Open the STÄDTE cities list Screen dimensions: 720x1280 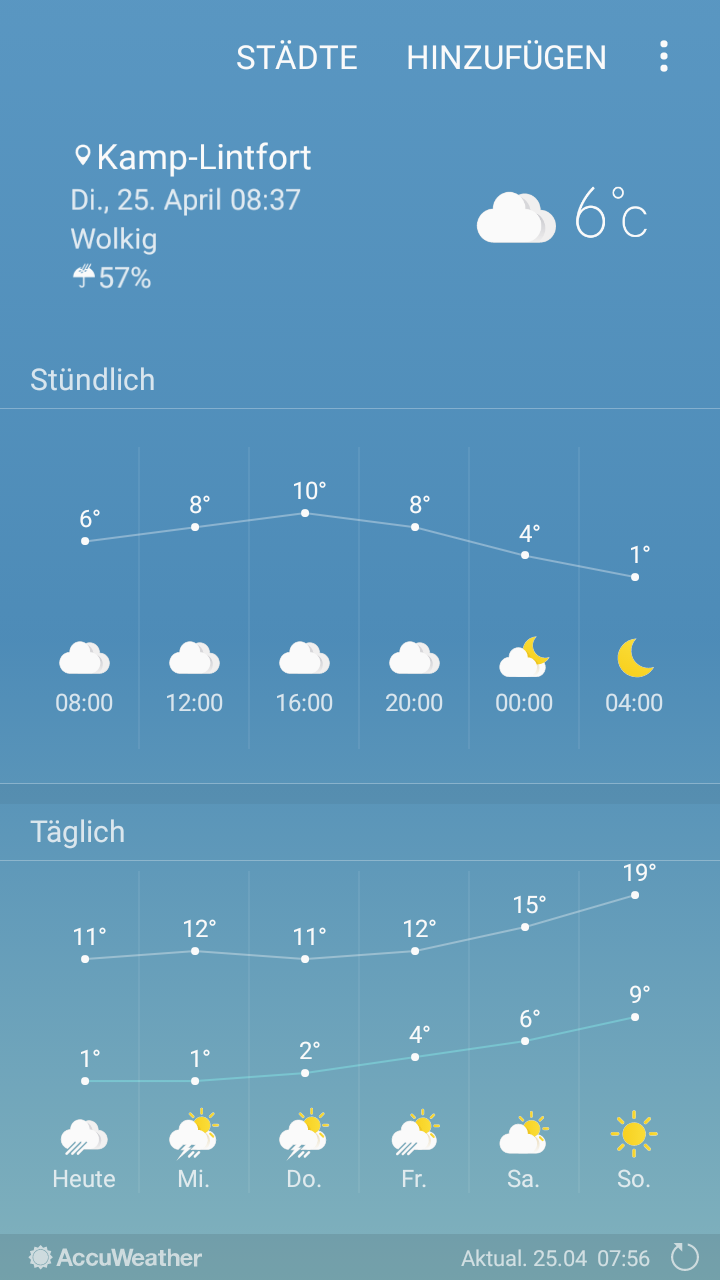(x=297, y=57)
